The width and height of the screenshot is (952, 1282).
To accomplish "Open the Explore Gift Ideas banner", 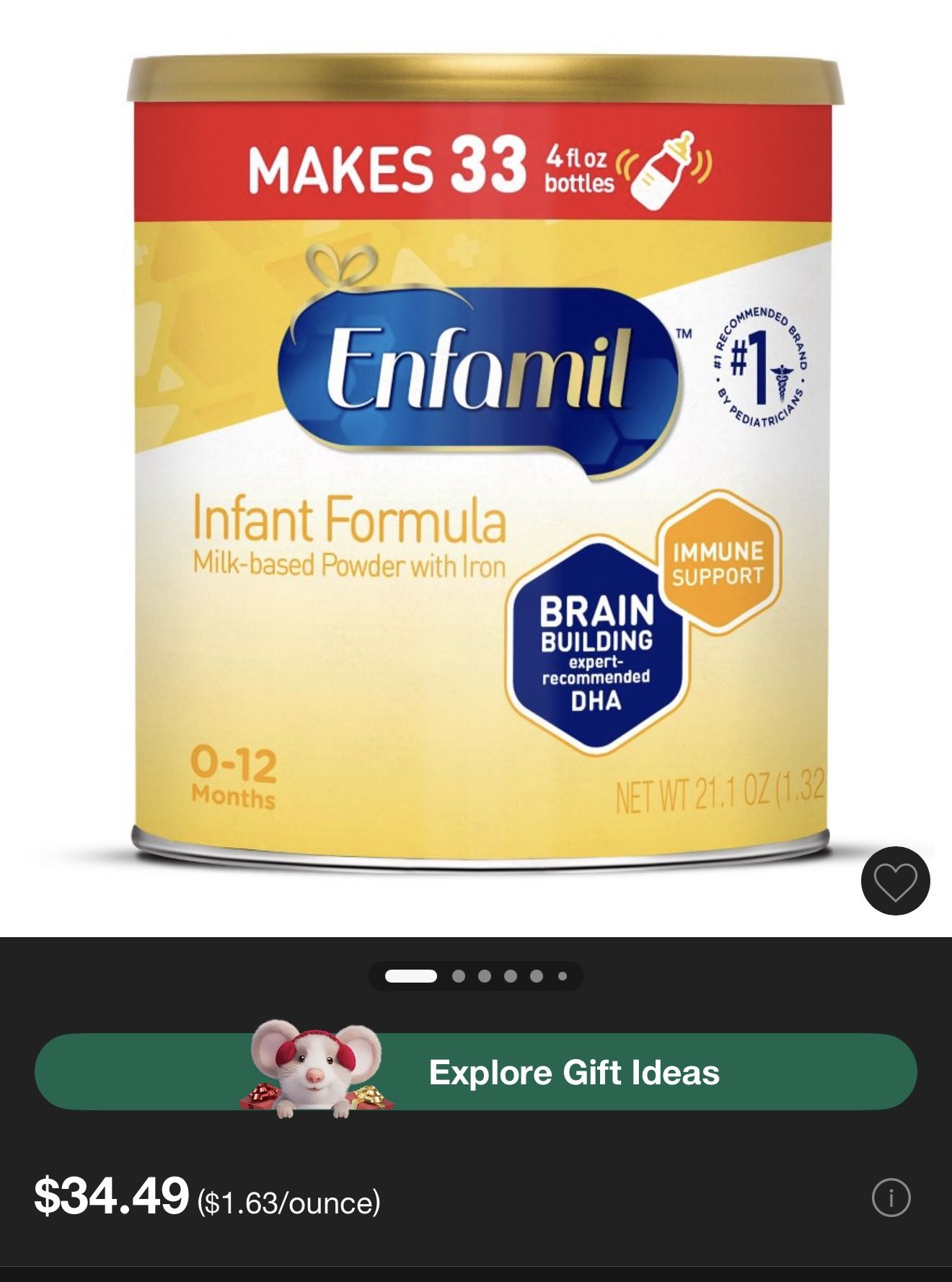I will pyautogui.click(x=476, y=1072).
